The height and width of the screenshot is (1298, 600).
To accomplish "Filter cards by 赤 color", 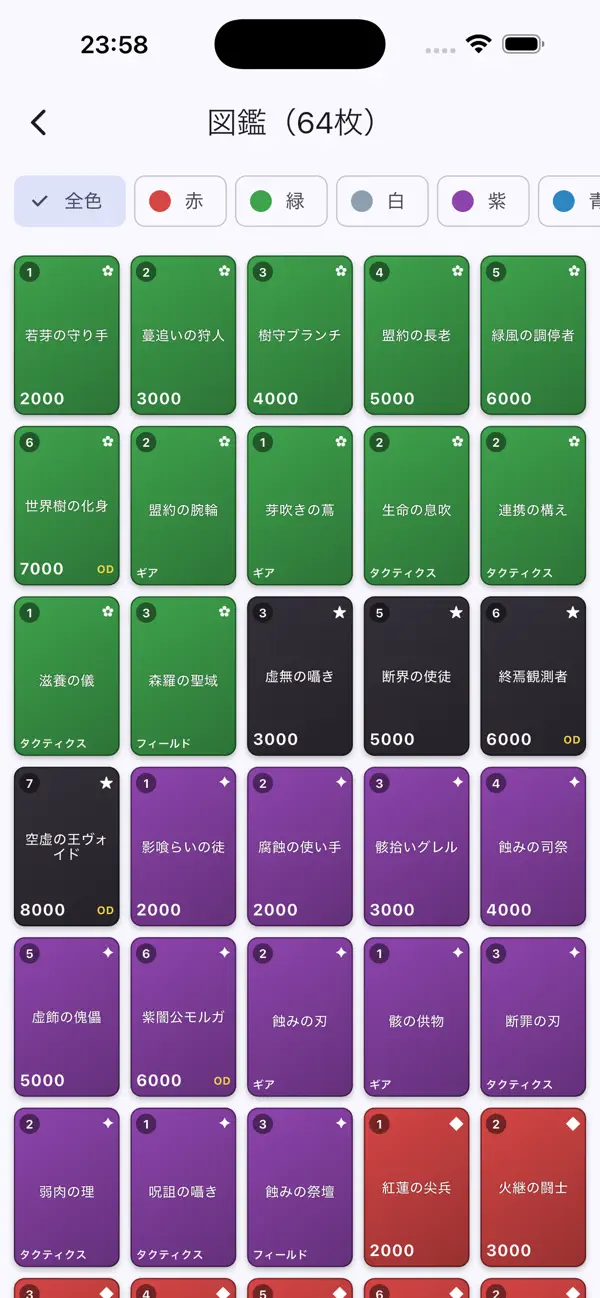I will 180,201.
